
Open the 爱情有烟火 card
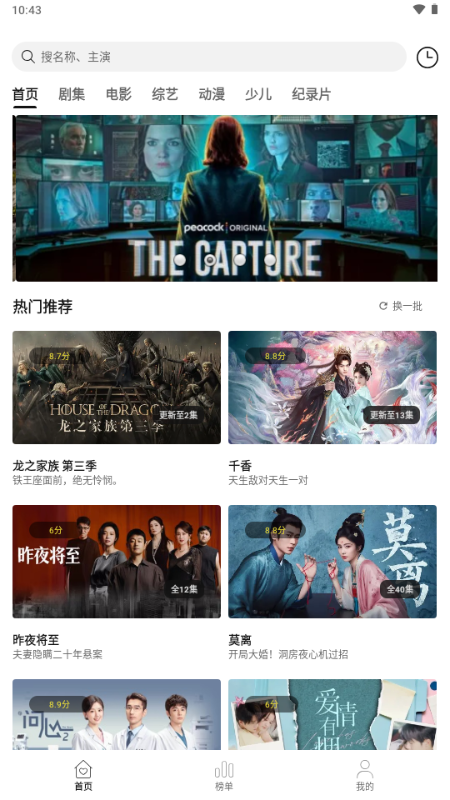pos(332,714)
